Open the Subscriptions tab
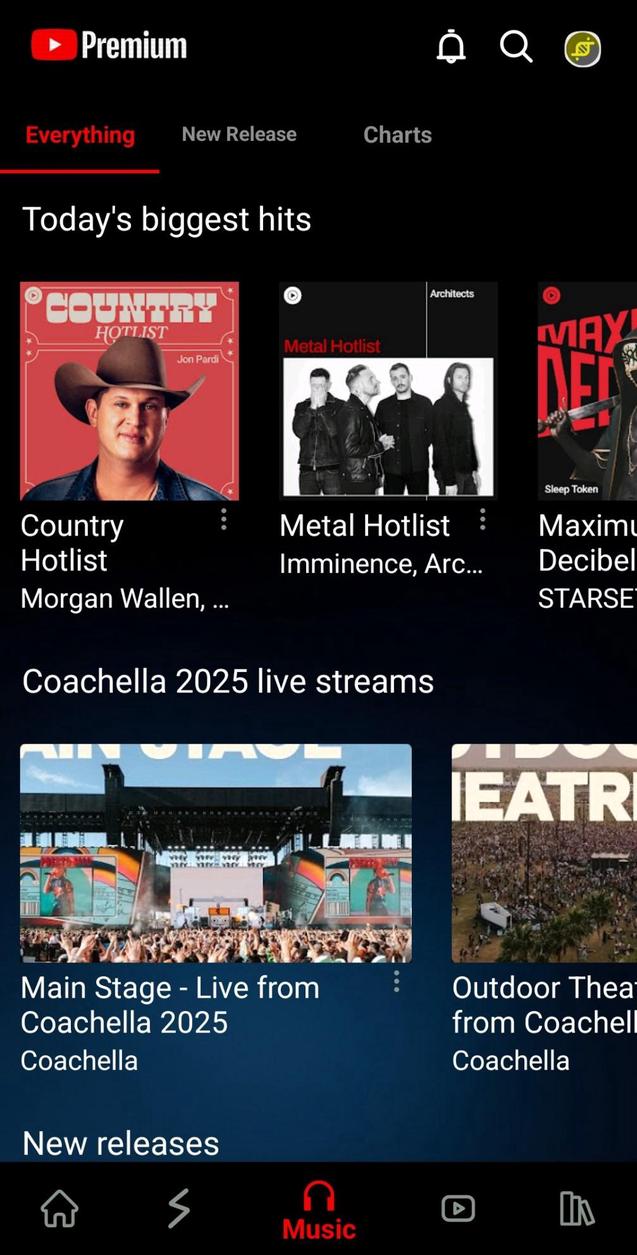The image size is (637, 1255). (458, 1209)
